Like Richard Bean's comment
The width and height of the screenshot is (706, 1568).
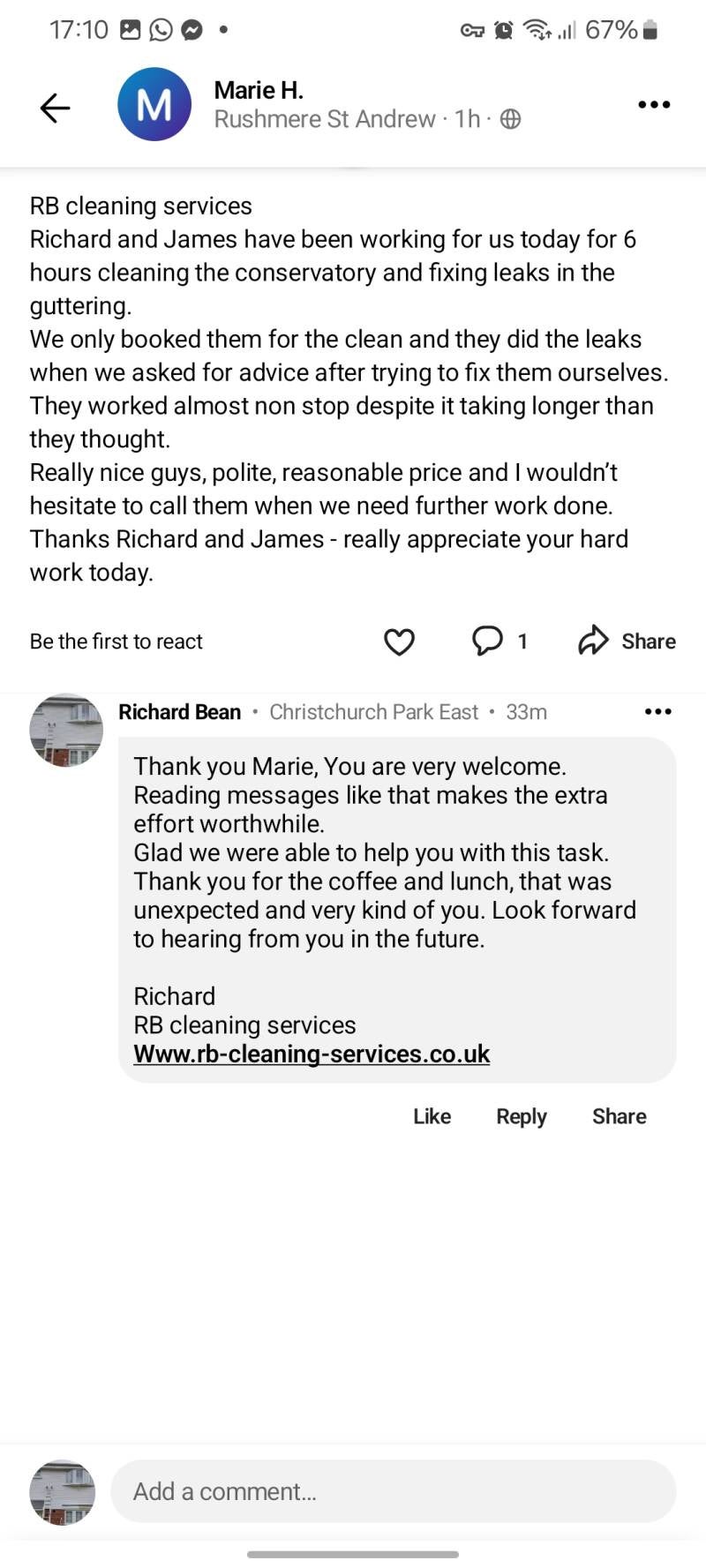click(x=432, y=1116)
